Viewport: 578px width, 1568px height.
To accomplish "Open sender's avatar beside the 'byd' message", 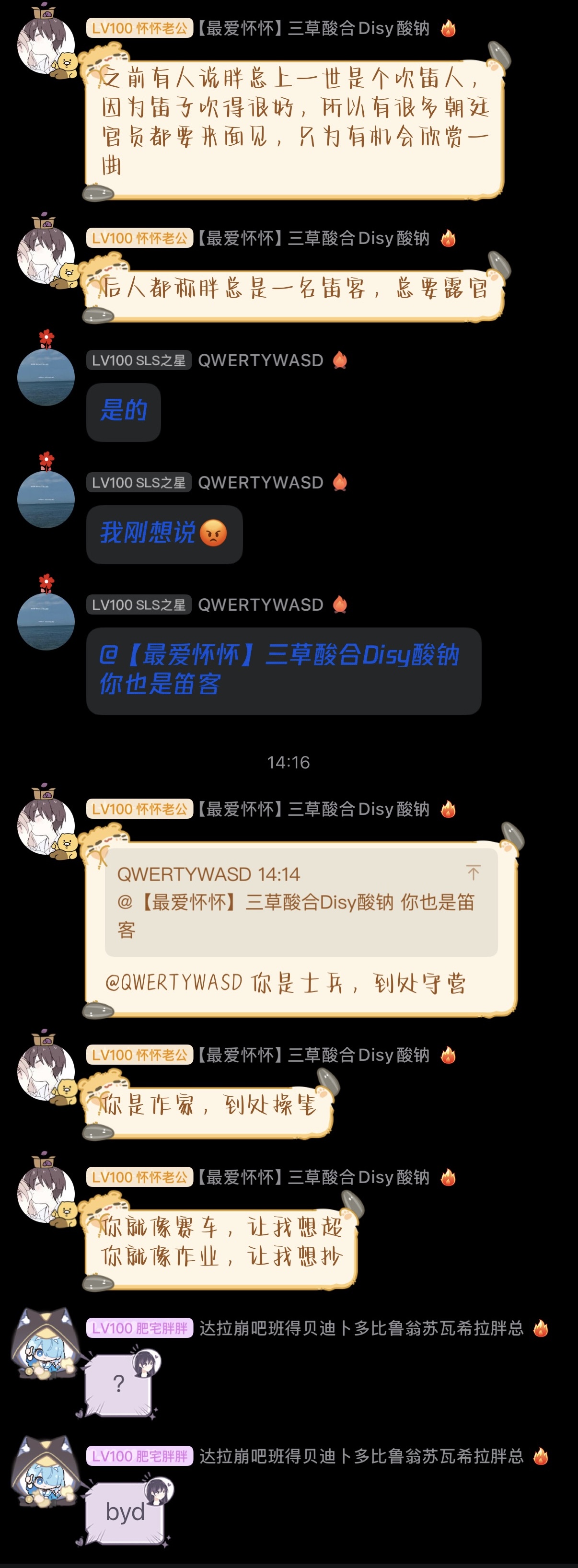I will pyautogui.click(x=46, y=1471).
